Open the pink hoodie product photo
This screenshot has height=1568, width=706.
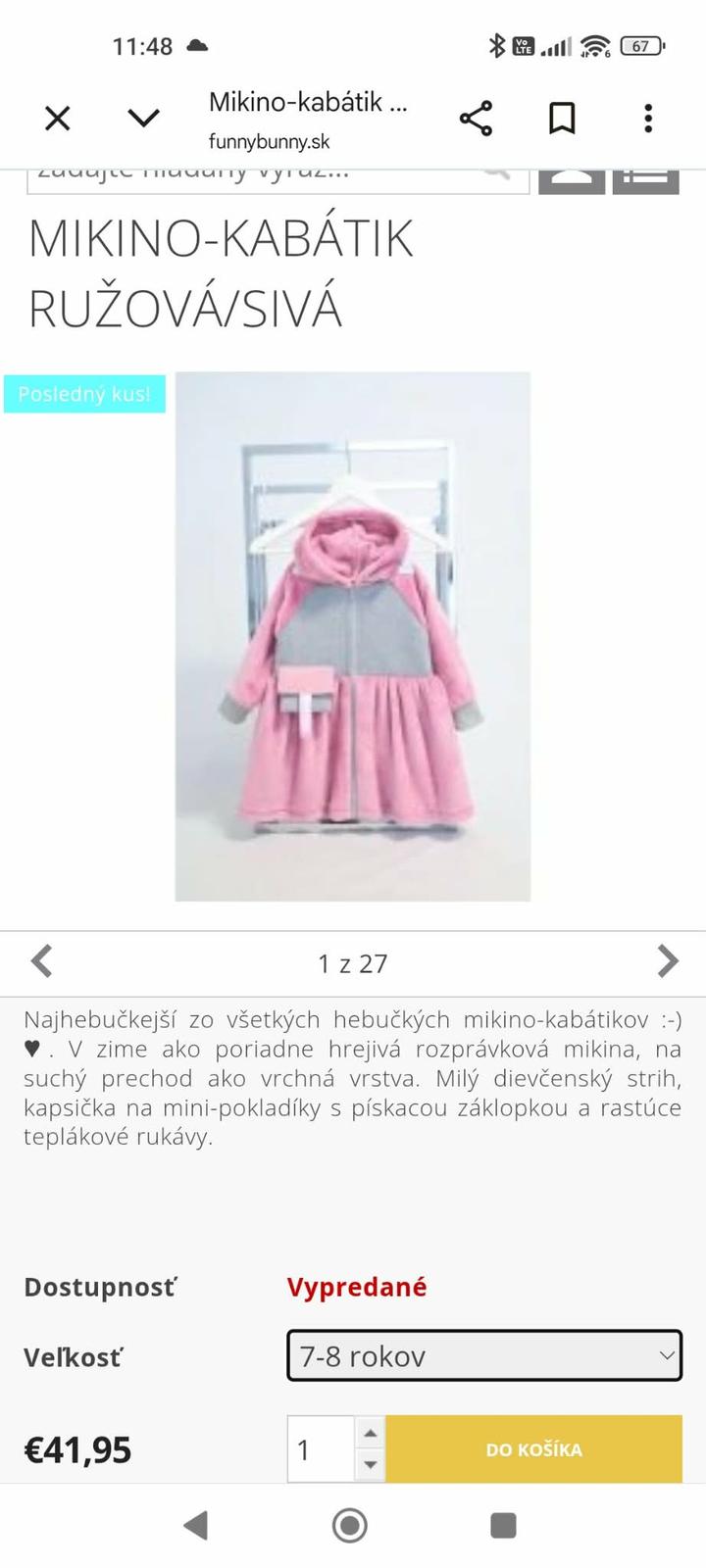[353, 637]
